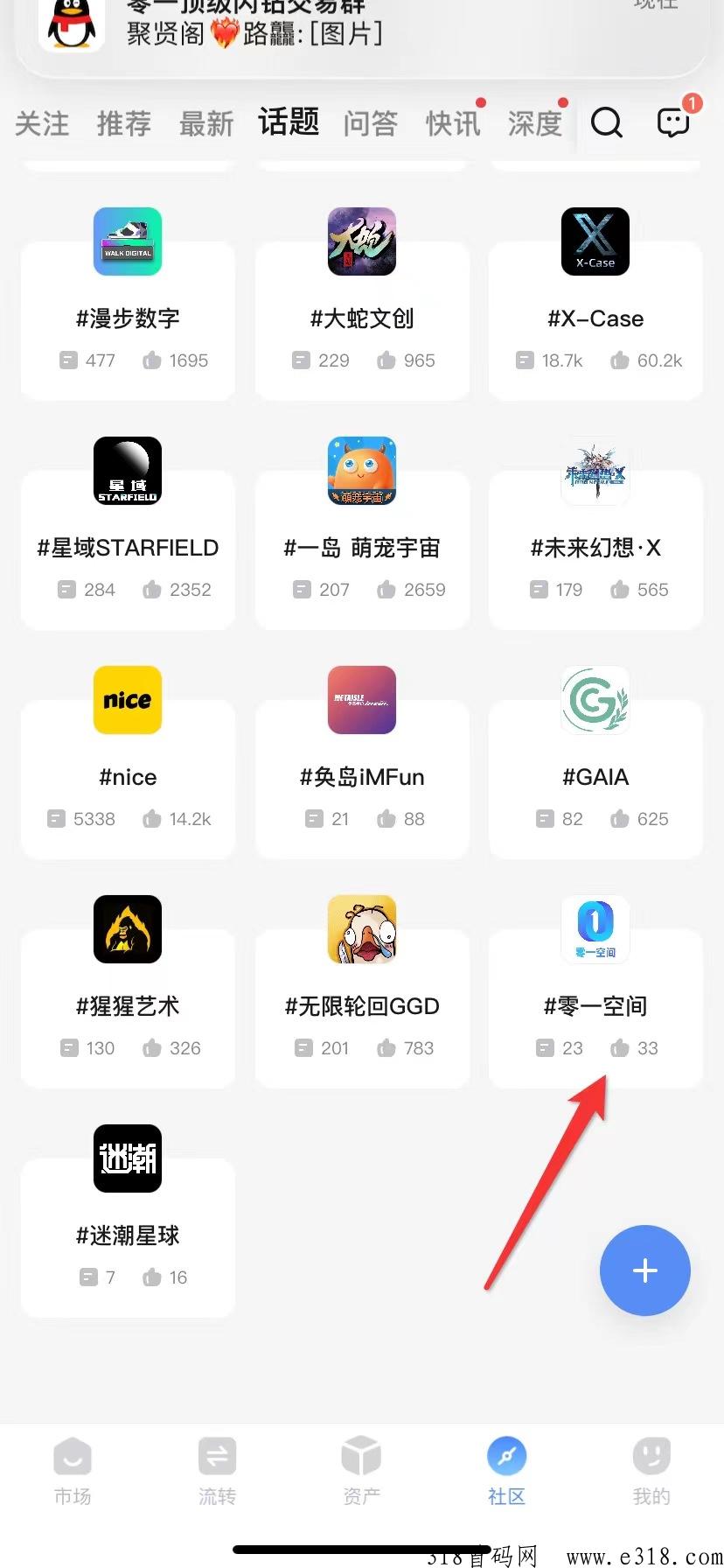Select the 最新 tab
The height and width of the screenshot is (1568, 724).
pyautogui.click(x=206, y=123)
